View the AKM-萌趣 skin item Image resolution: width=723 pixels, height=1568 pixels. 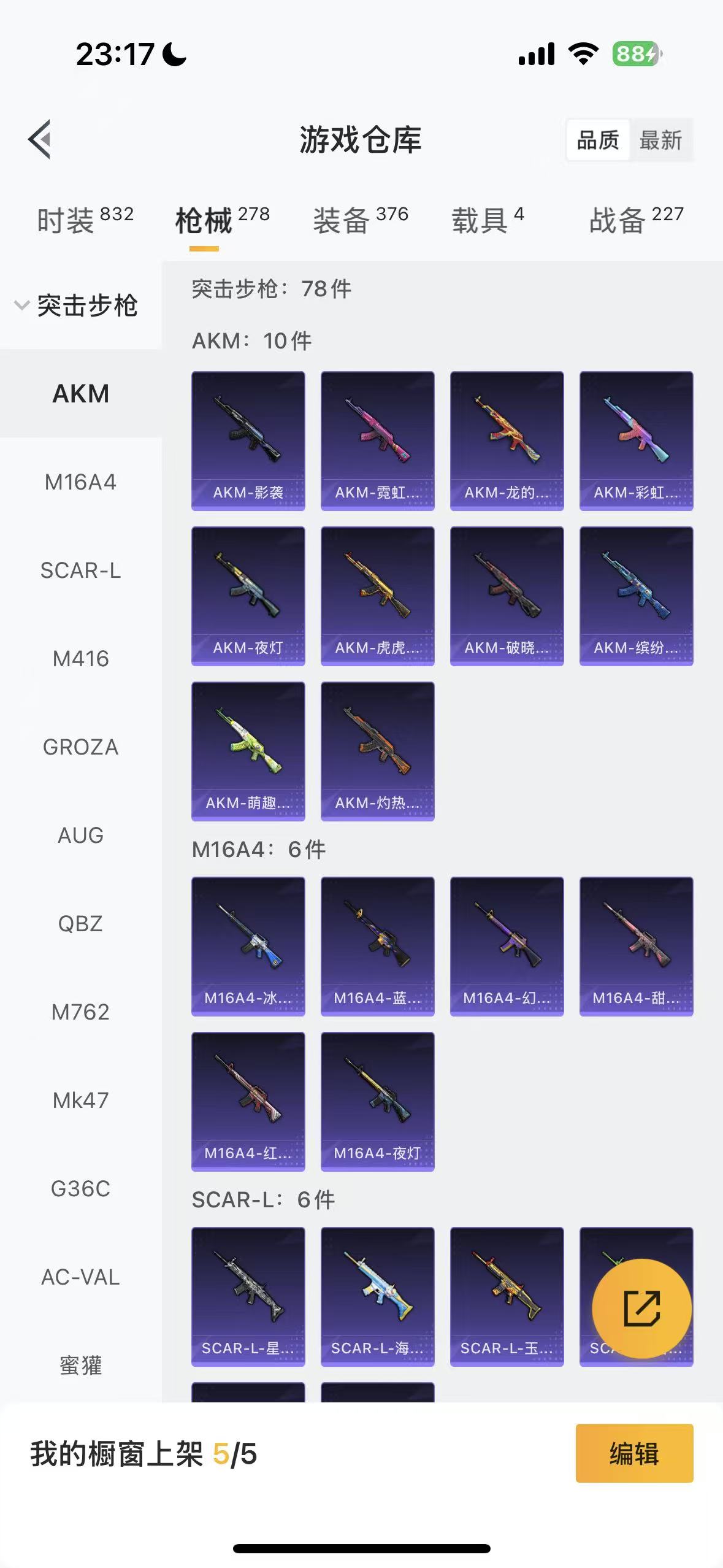pos(248,751)
